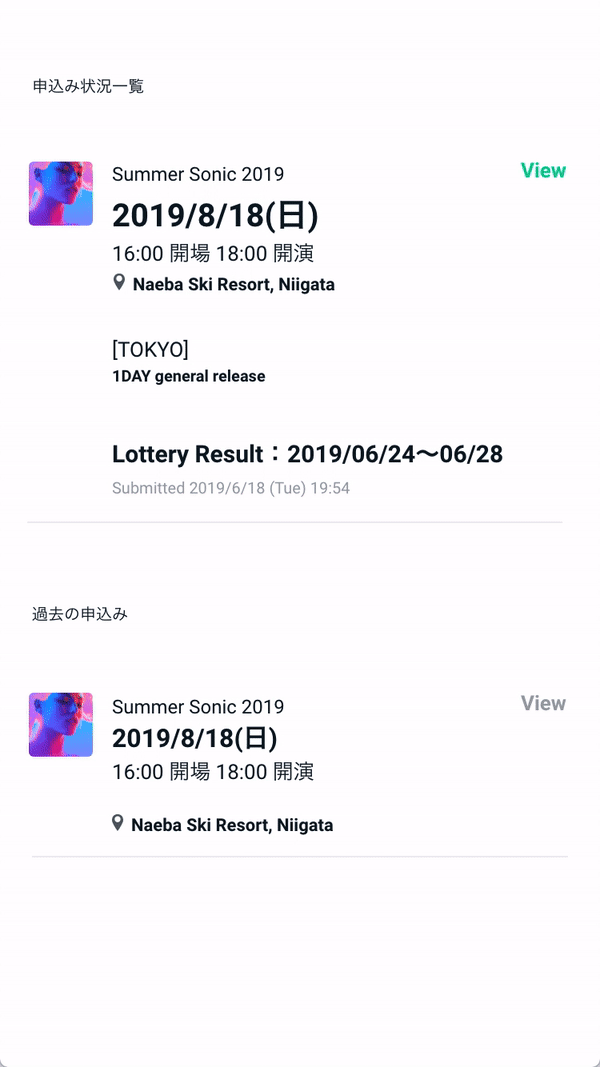Open the Summer Sonic 2019 lottery application card
Viewport: 600px width, 1067px height.
click(x=300, y=330)
